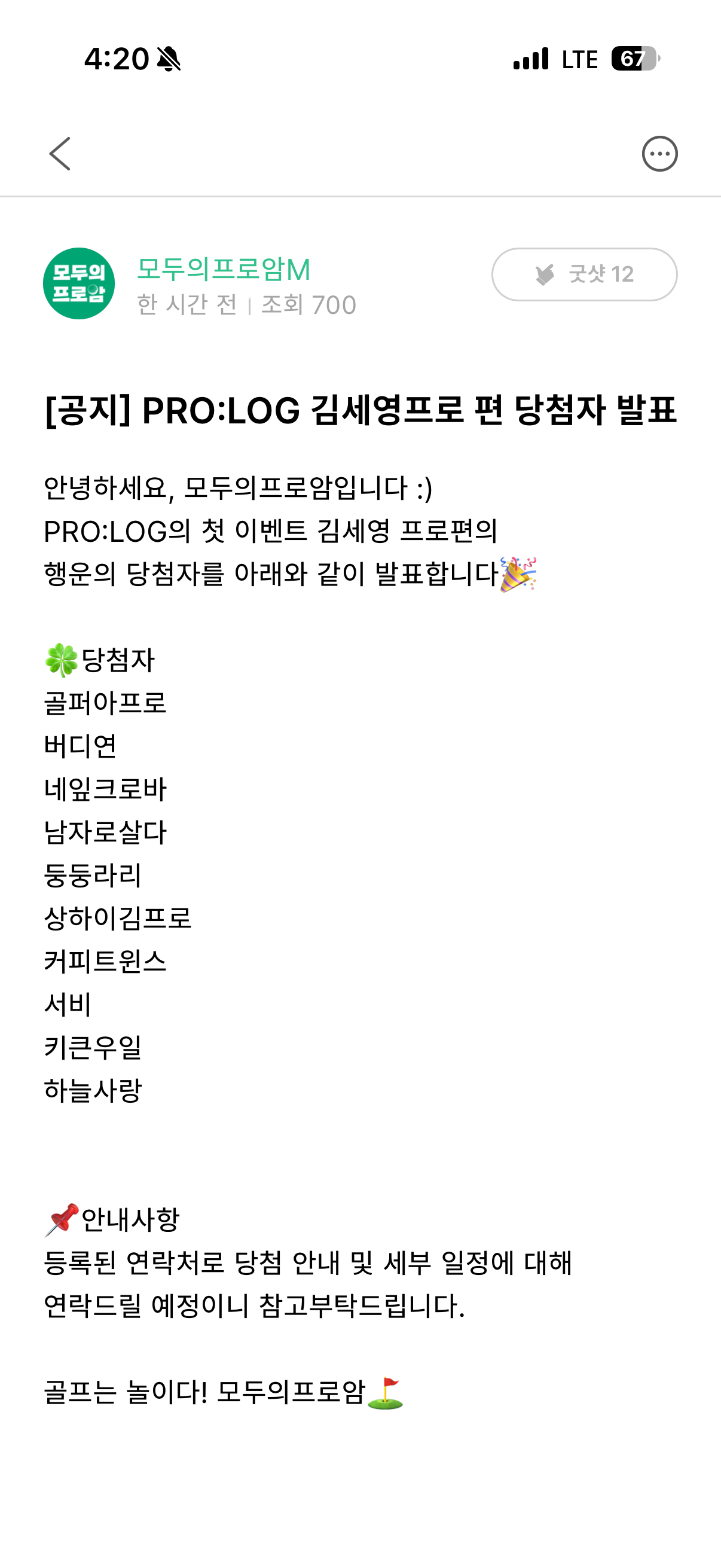Open the more options menu
Viewport: 721px width, 1568px height.
point(659,153)
